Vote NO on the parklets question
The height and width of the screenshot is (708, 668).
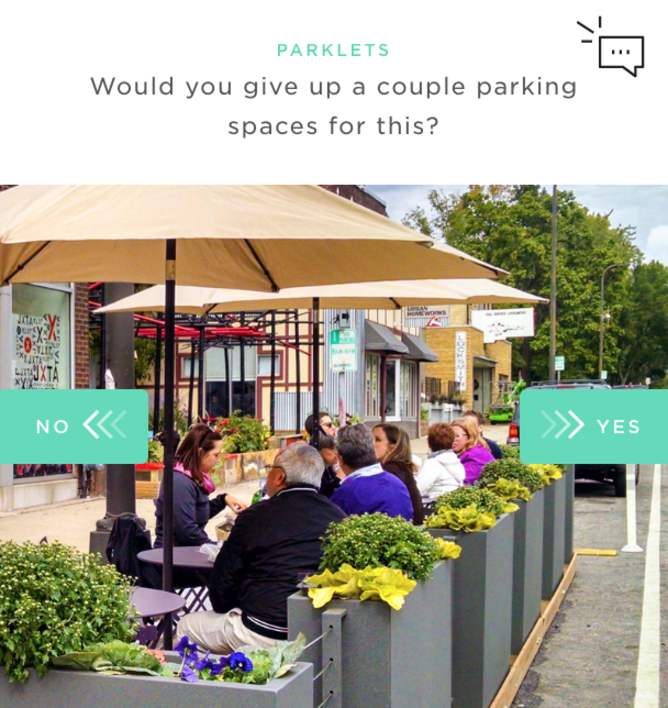tap(74, 426)
